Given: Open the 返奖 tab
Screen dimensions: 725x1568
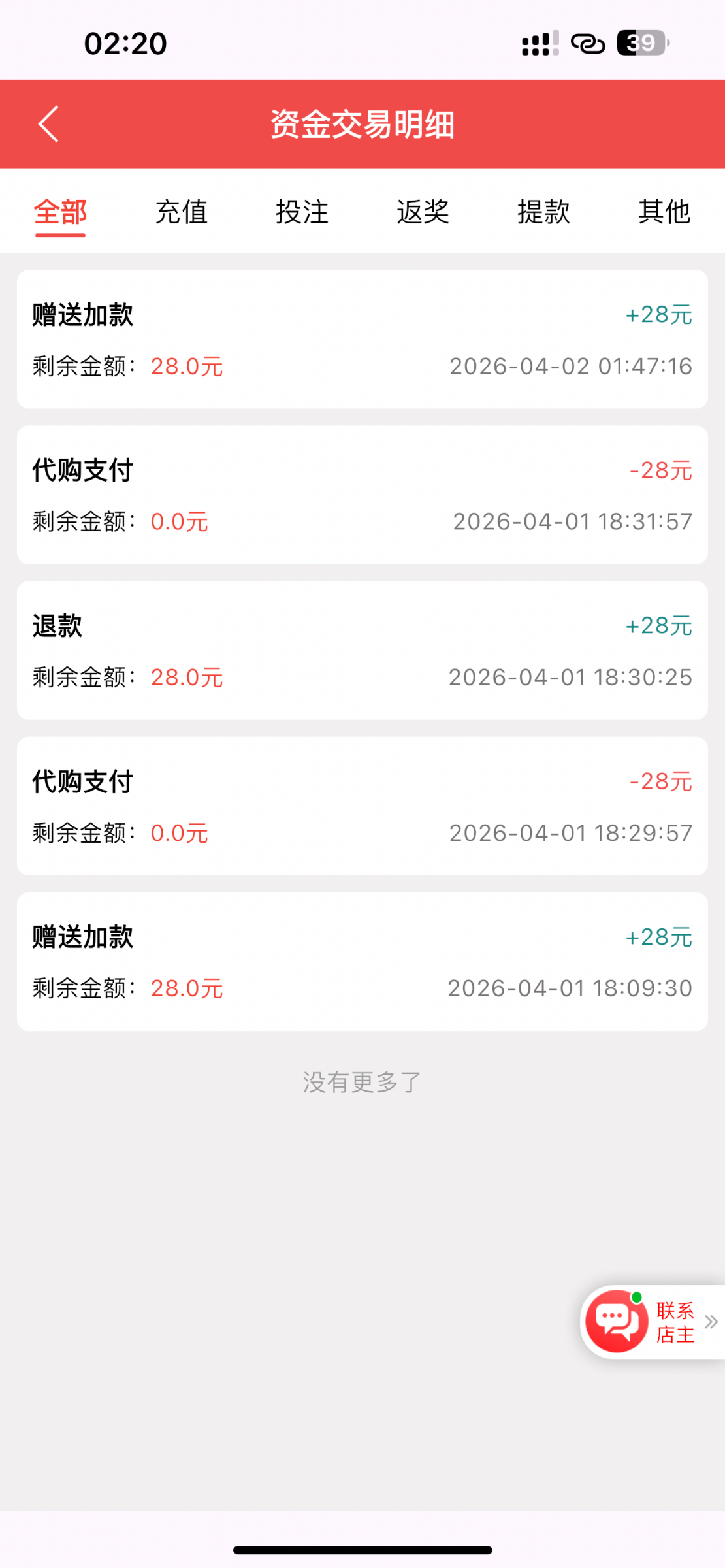Looking at the screenshot, I should pyautogui.click(x=423, y=212).
